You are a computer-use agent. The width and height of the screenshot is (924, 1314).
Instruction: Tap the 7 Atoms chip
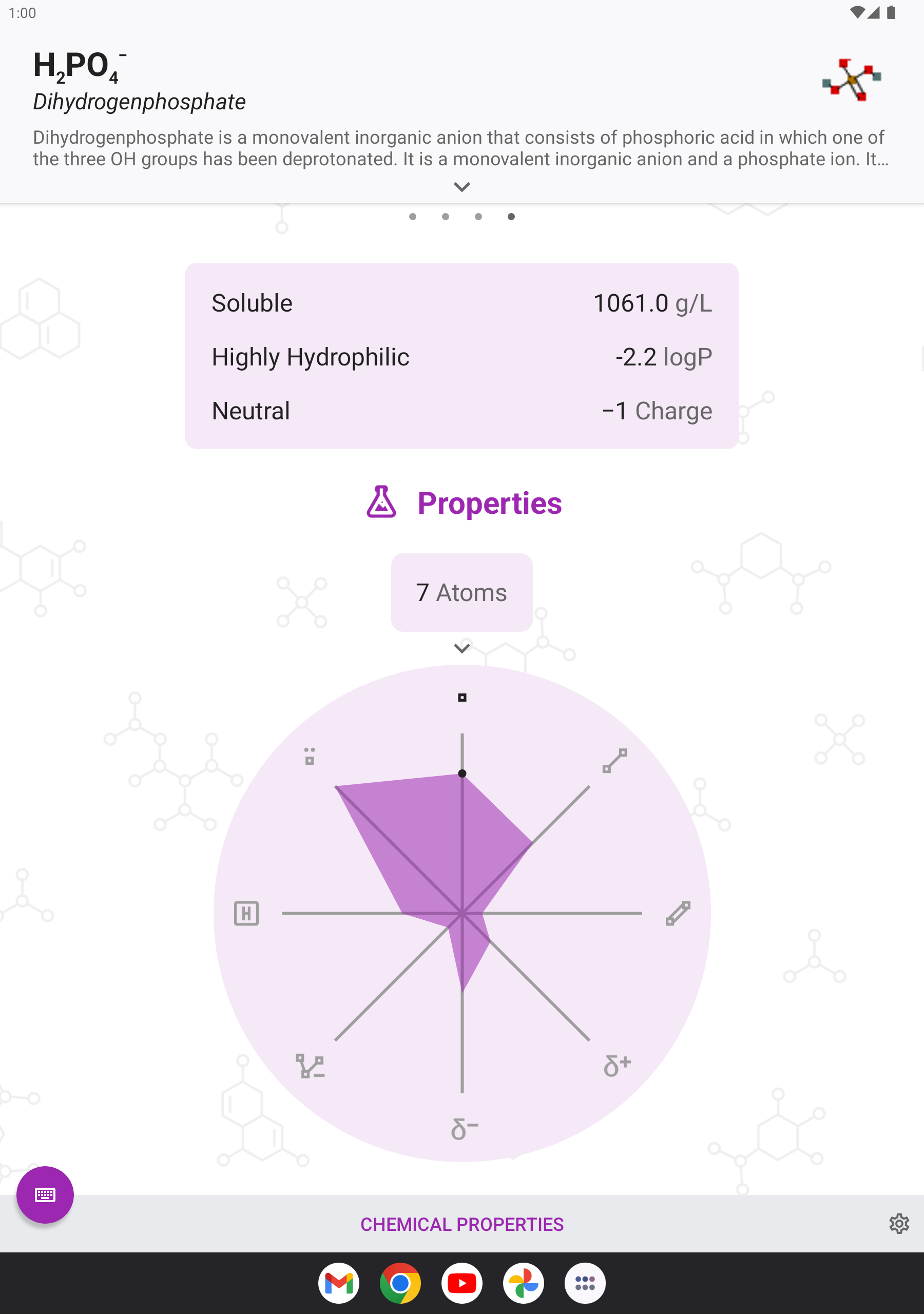click(461, 592)
